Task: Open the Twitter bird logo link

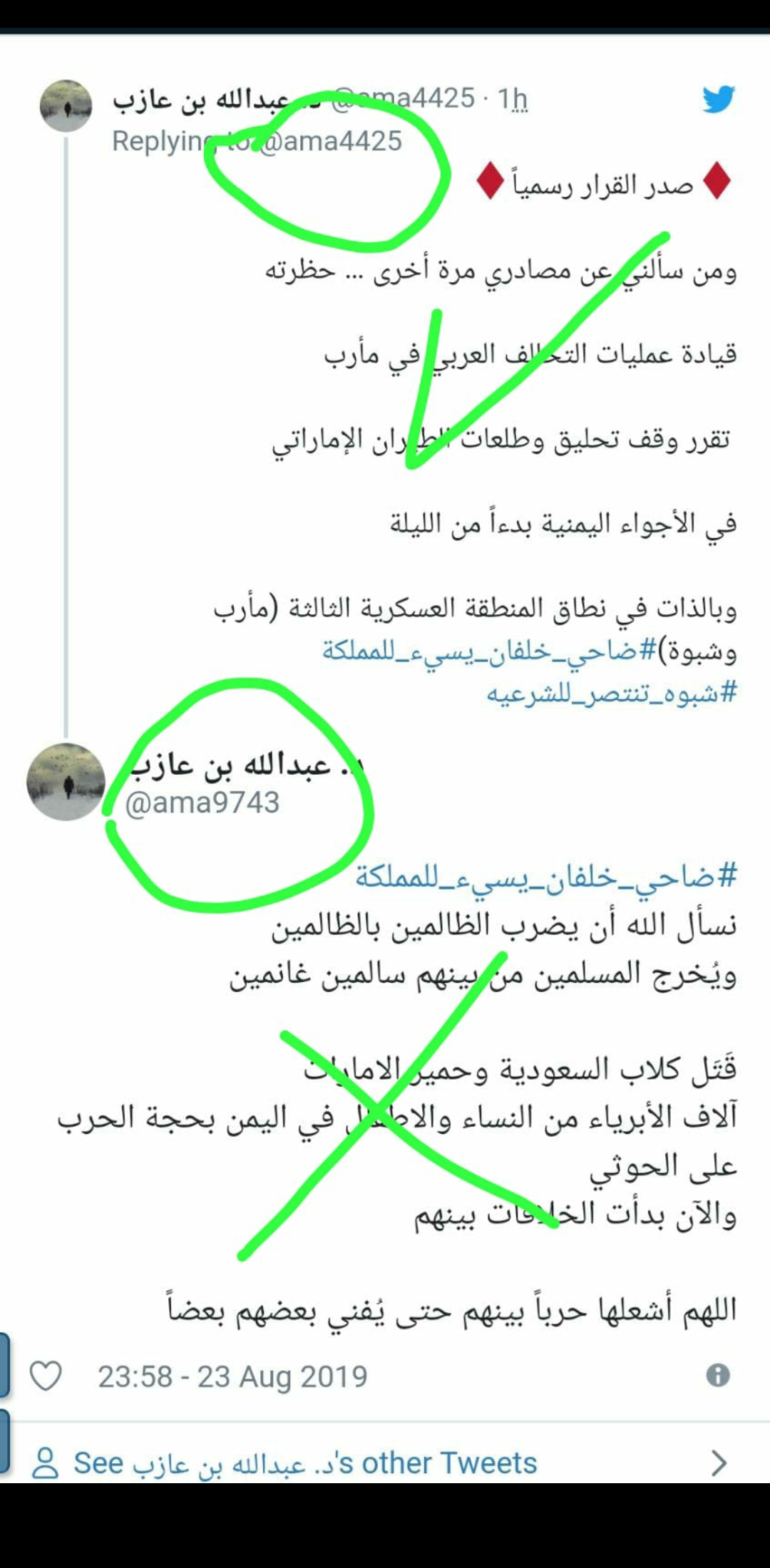Action: coord(717,99)
